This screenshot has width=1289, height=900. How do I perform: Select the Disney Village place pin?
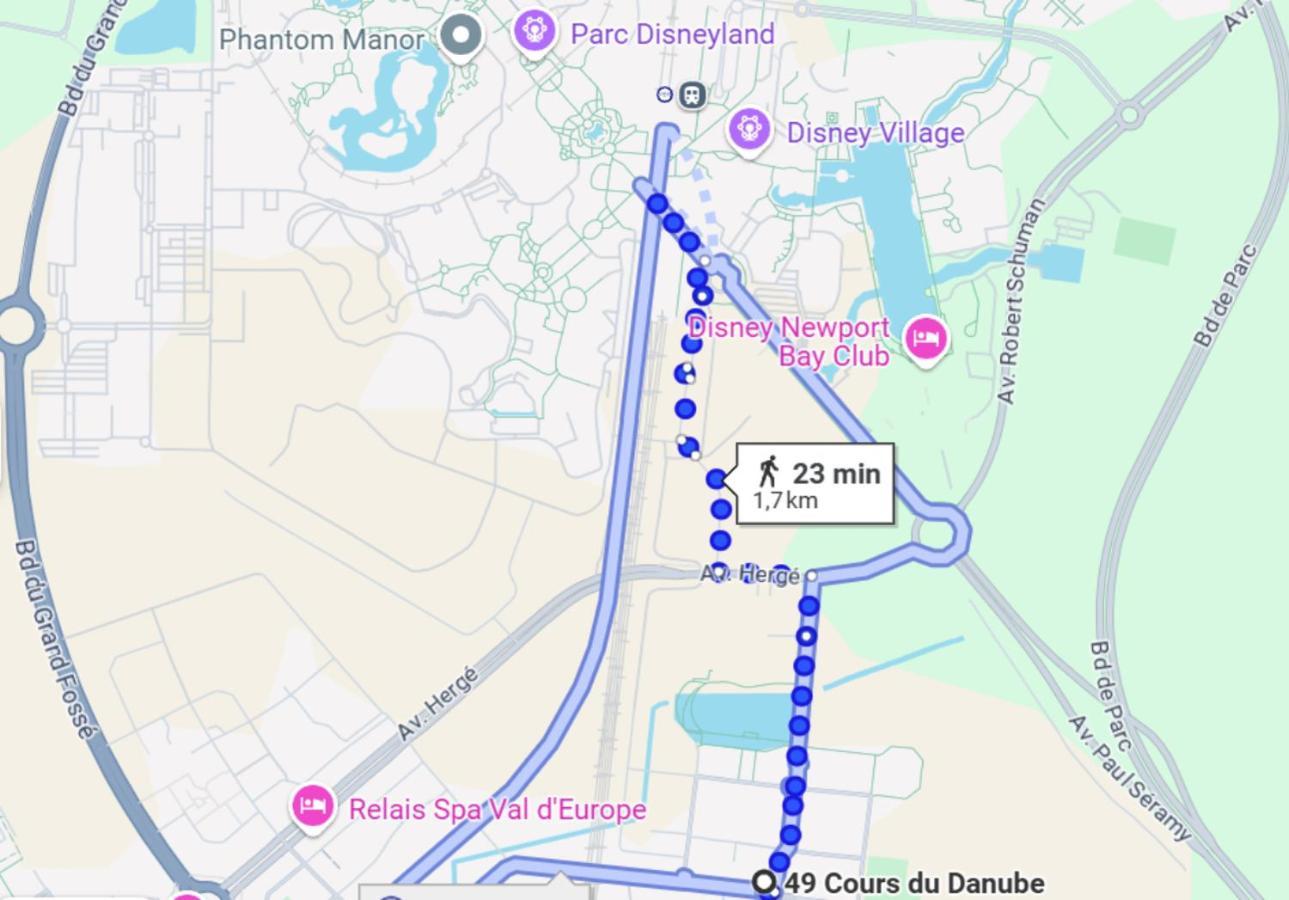tap(749, 131)
